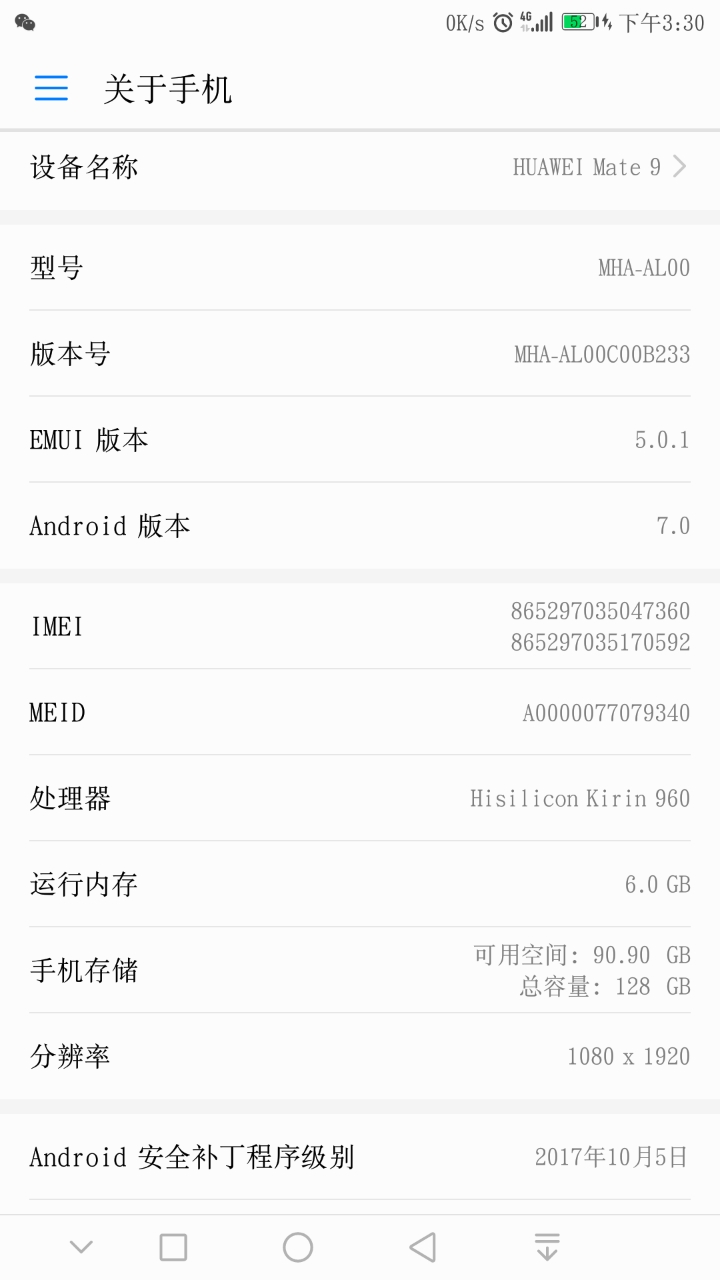This screenshot has height=1280, width=720.
Task: Tap the Android 版本 7.0 entry
Action: [x=360, y=526]
